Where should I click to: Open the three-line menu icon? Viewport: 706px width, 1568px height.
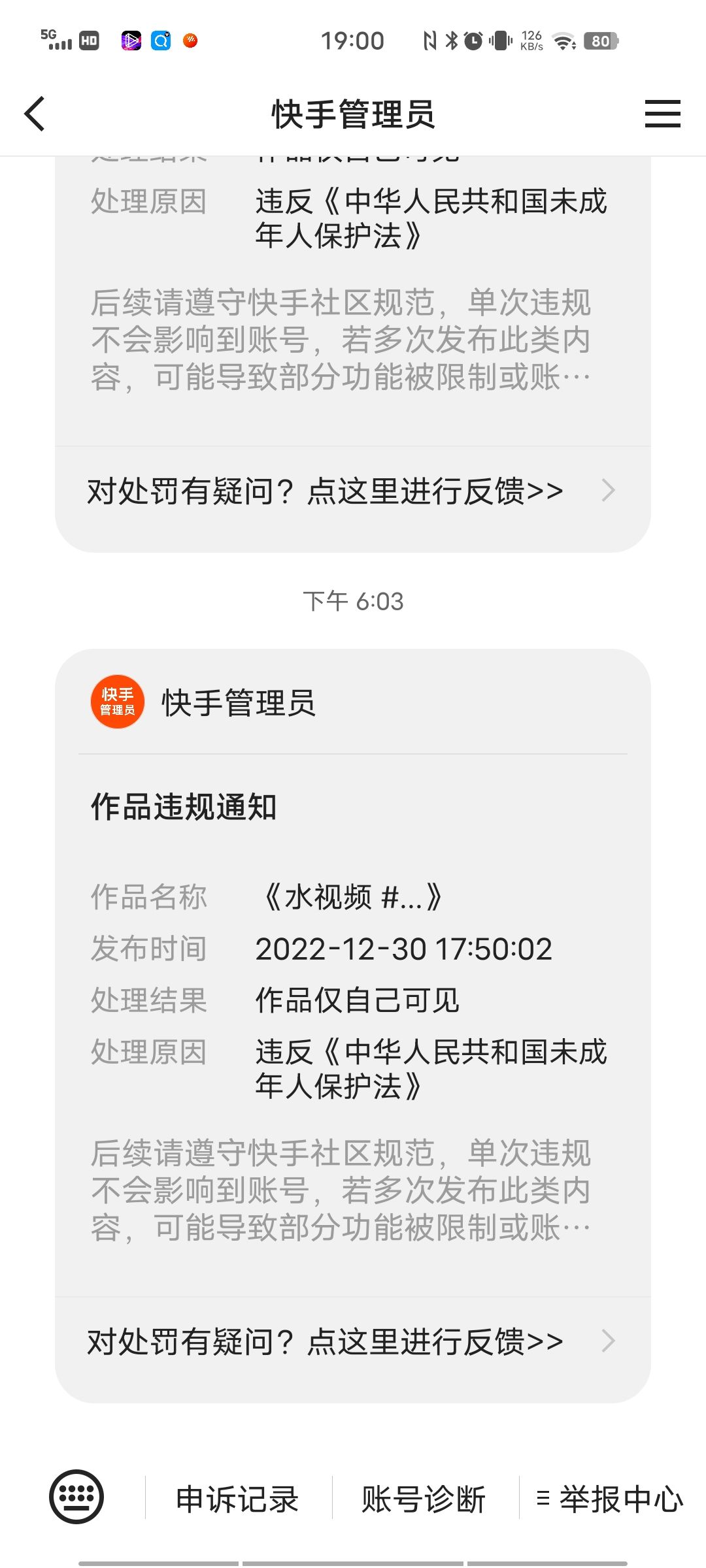point(662,114)
